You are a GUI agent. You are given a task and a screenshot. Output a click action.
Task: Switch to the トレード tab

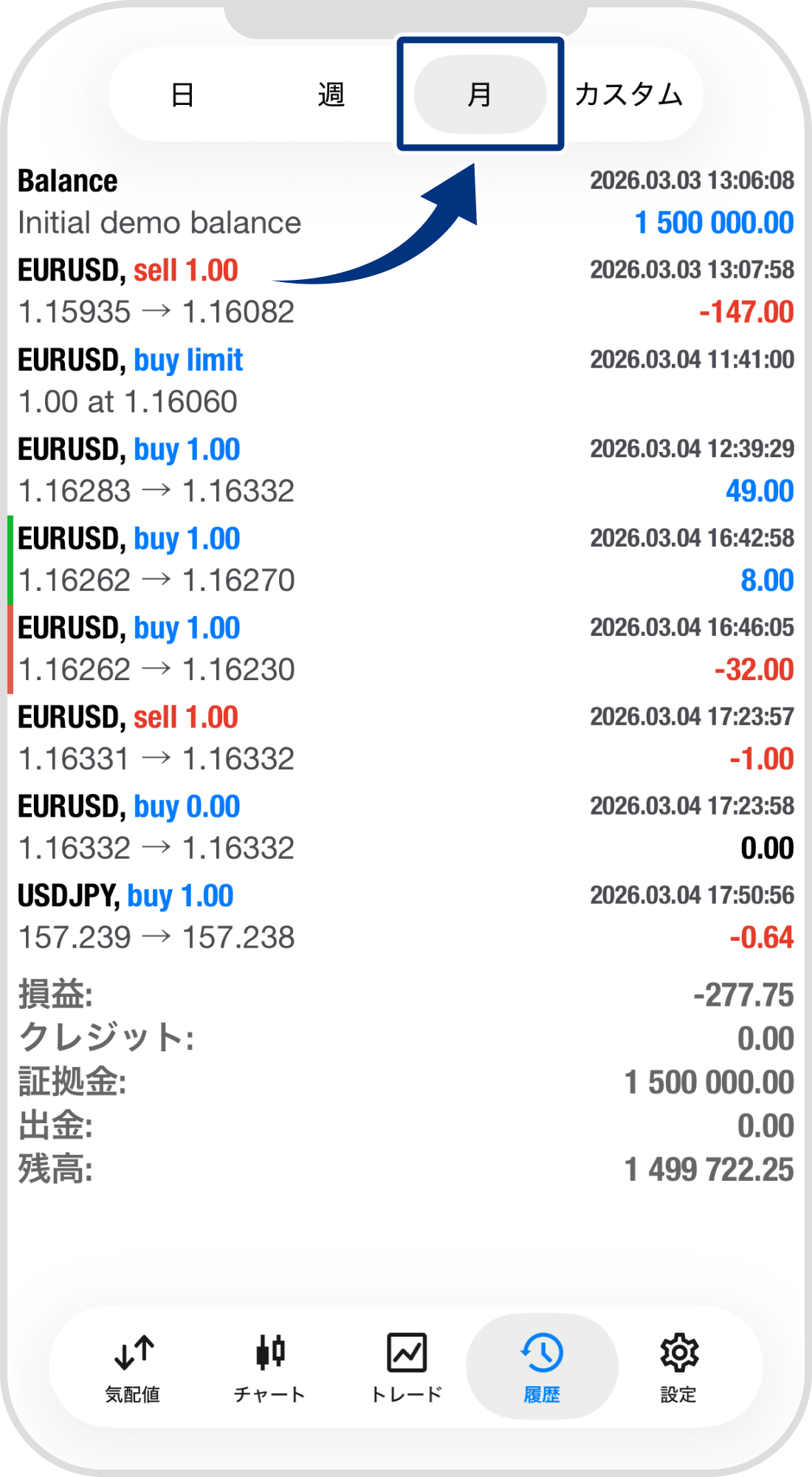click(x=406, y=1366)
